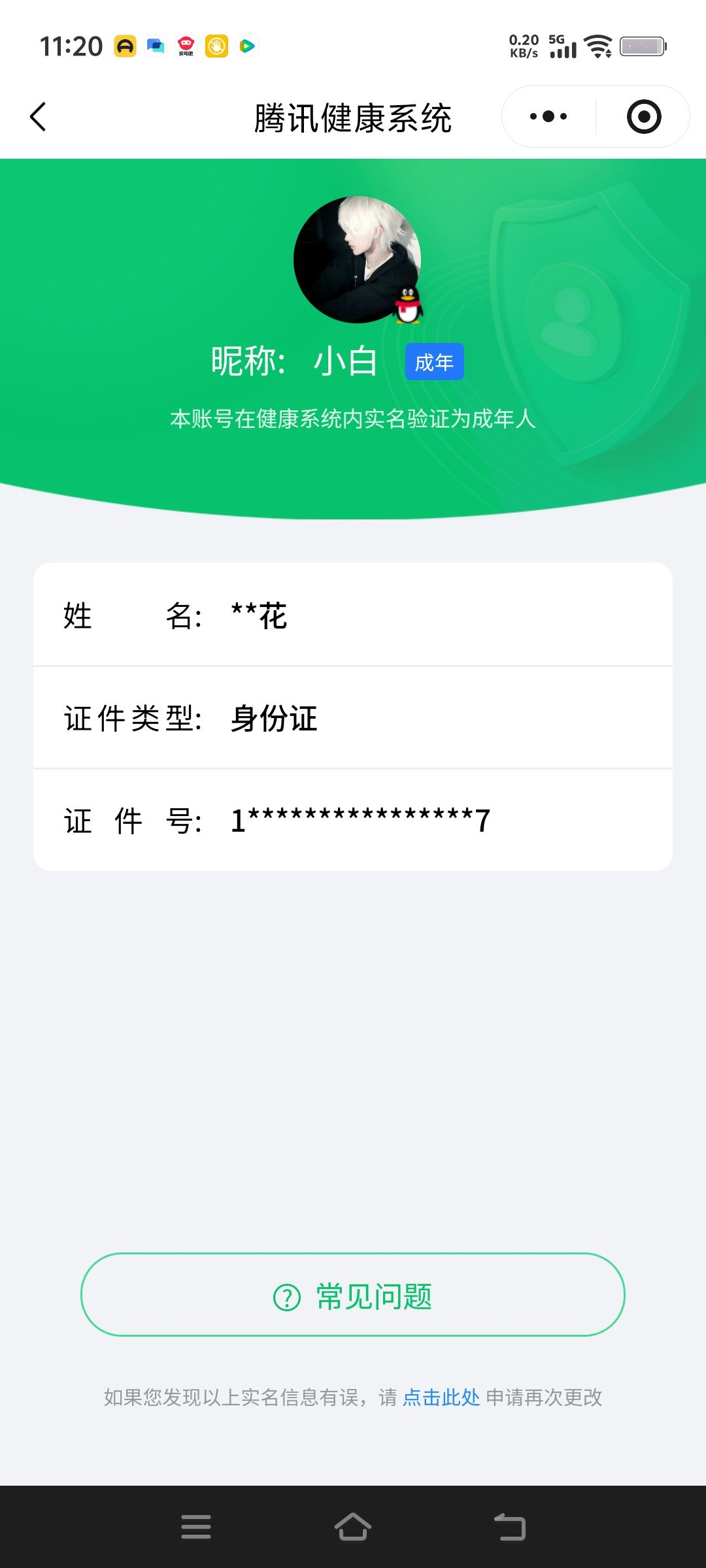Tap the yellow car app notification icon
This screenshot has height=1568, width=706.
click(x=124, y=46)
